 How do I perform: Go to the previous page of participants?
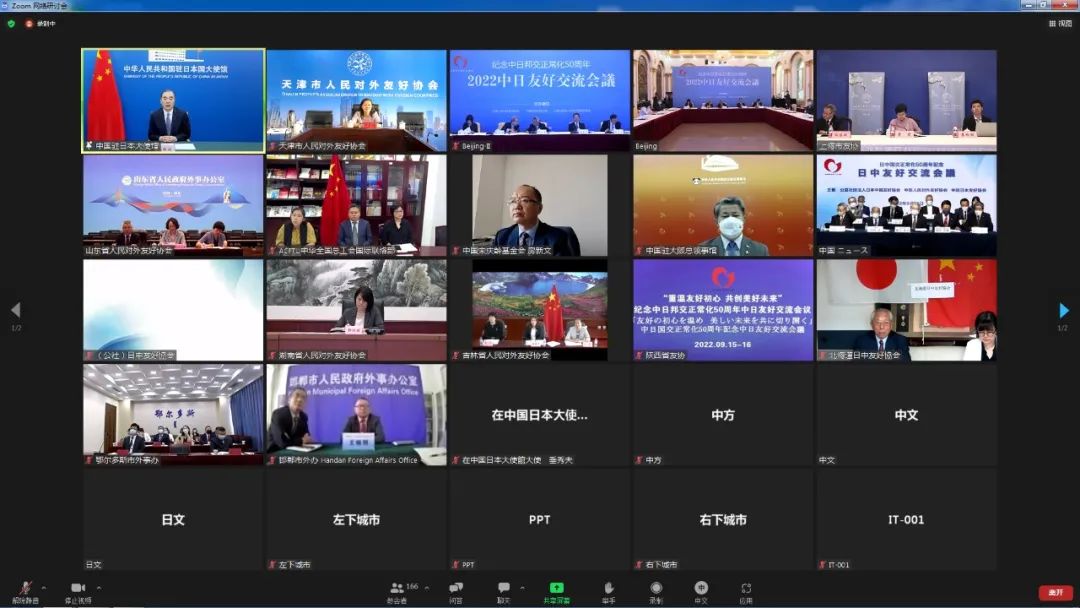point(15,311)
